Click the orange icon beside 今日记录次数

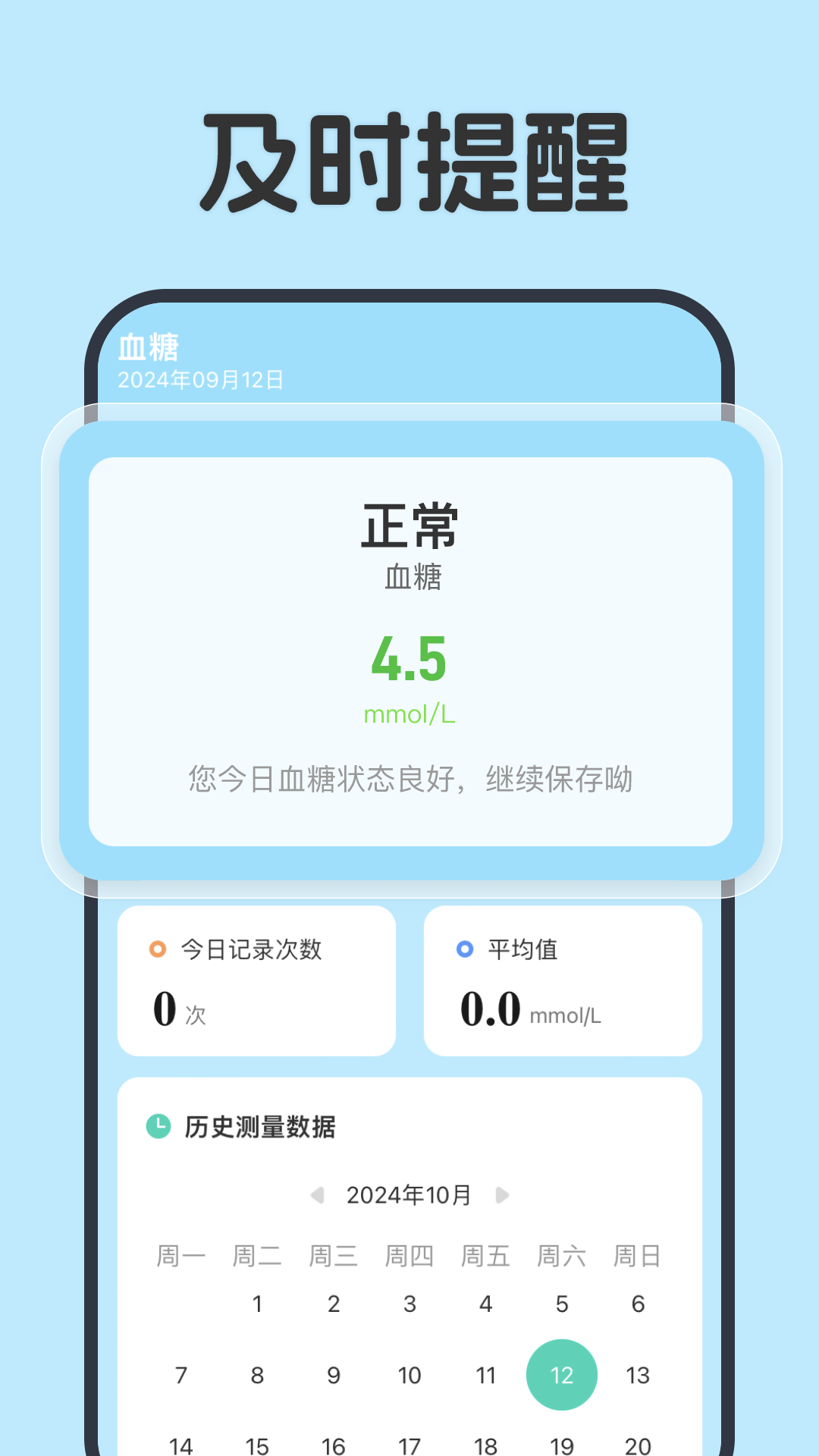pyautogui.click(x=157, y=948)
